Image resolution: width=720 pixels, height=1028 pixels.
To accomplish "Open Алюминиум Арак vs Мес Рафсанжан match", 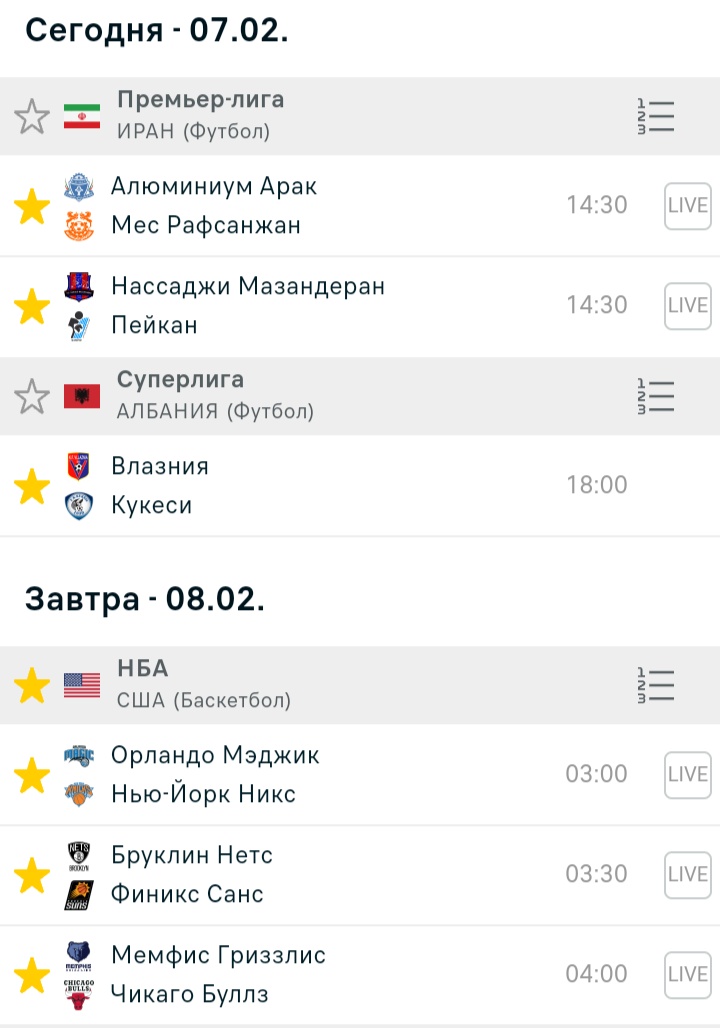I will (300, 206).
